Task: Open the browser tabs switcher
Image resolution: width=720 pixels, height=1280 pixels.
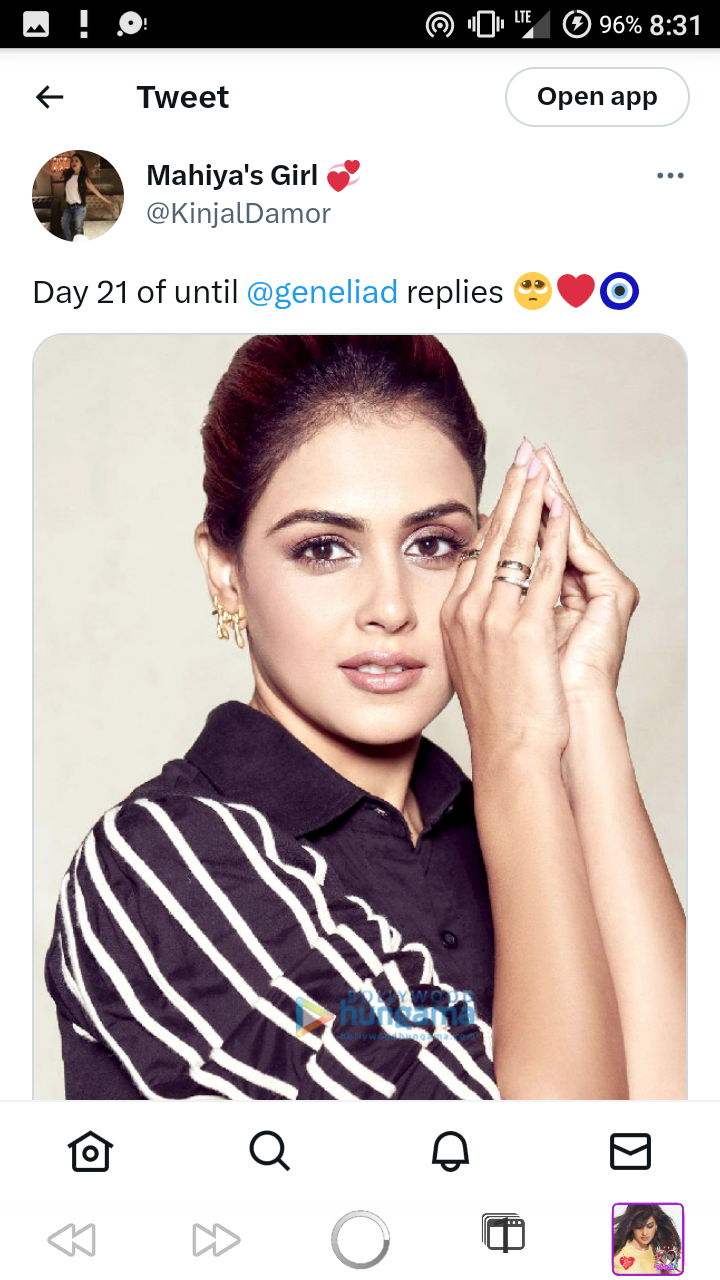Action: 503,1233
